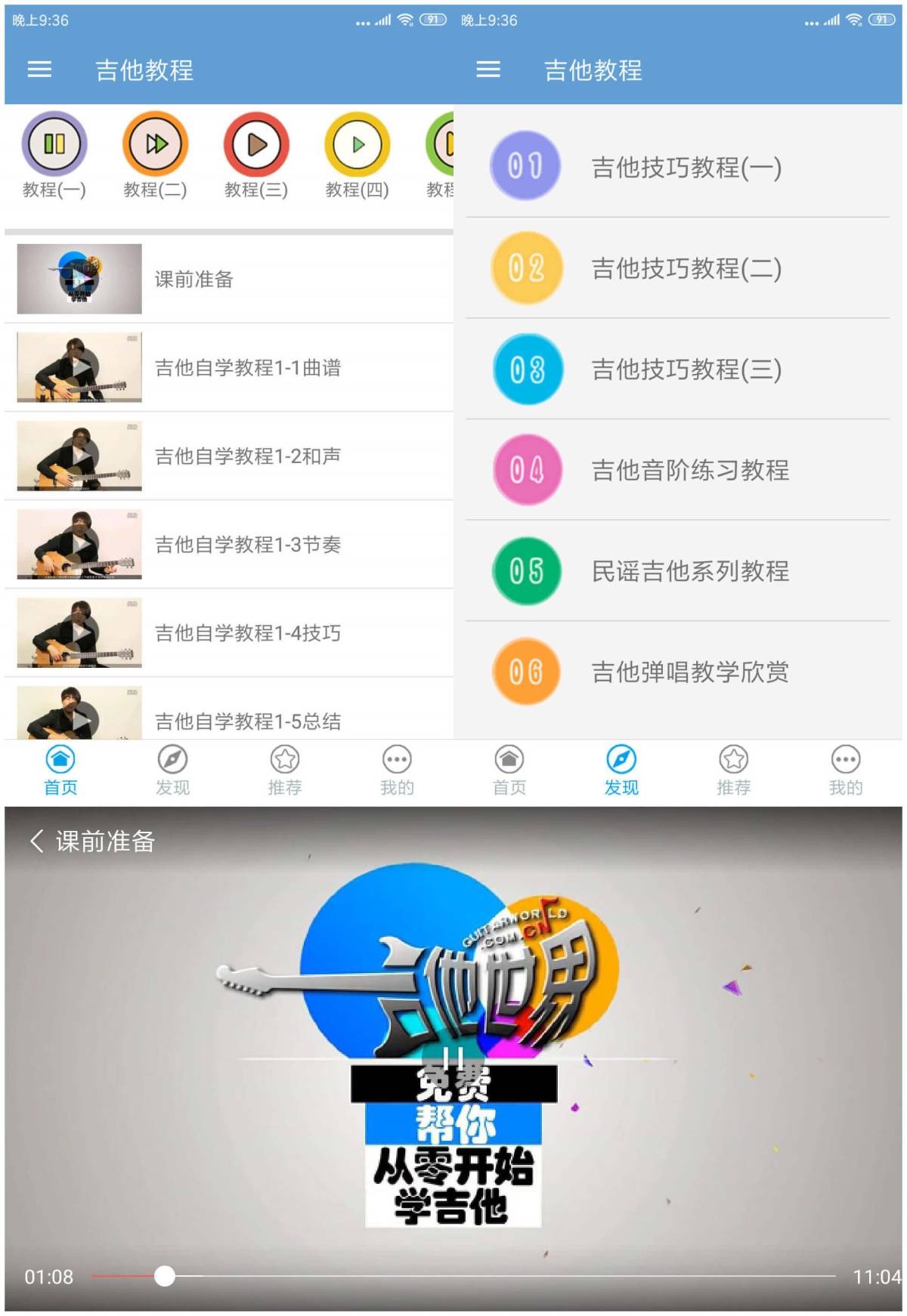Open the 教程(一) pause-style tutorial icon
The height and width of the screenshot is (1316, 907).
(x=55, y=145)
